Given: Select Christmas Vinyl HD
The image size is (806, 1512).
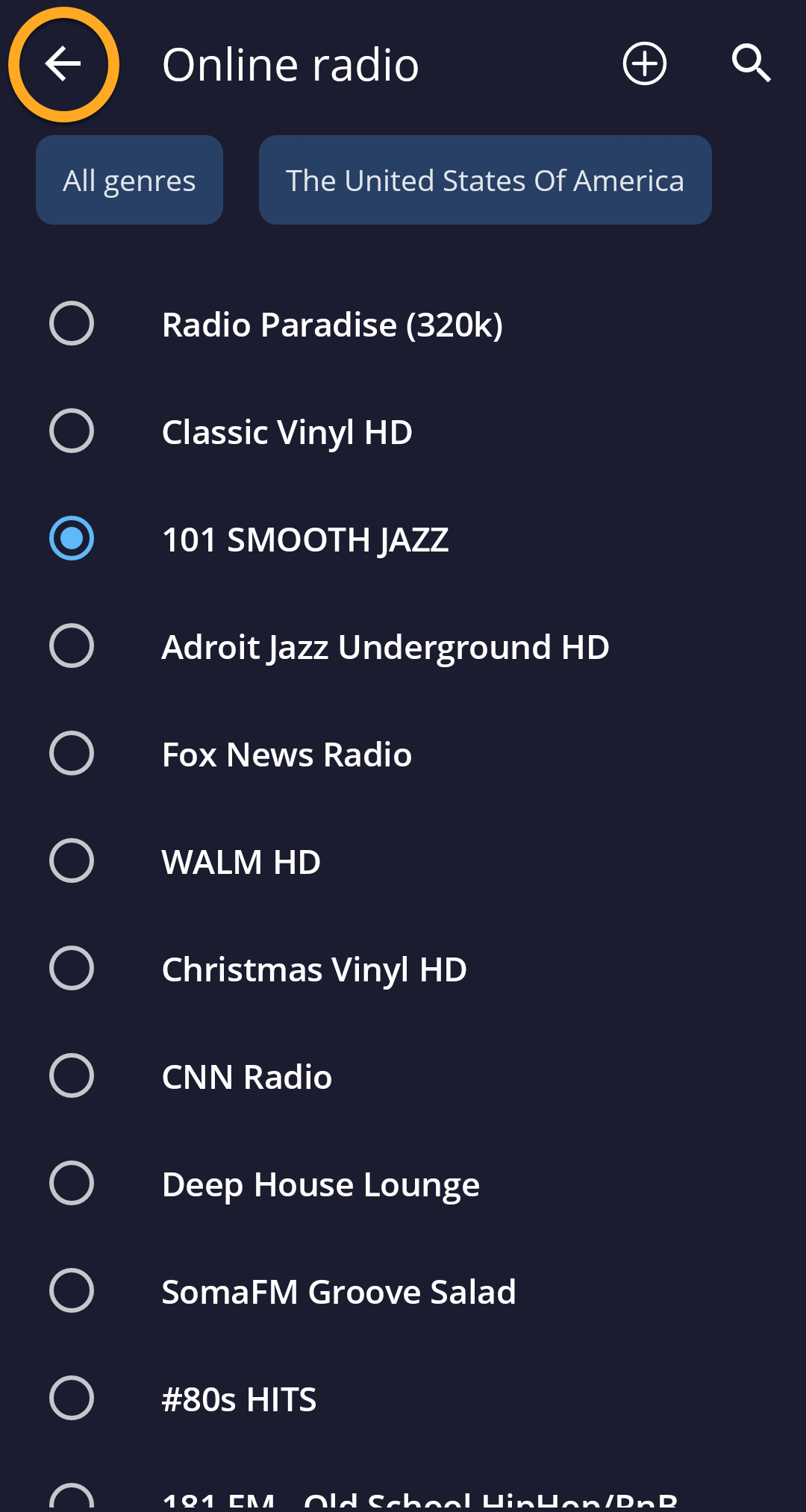Looking at the screenshot, I should click(x=314, y=969).
